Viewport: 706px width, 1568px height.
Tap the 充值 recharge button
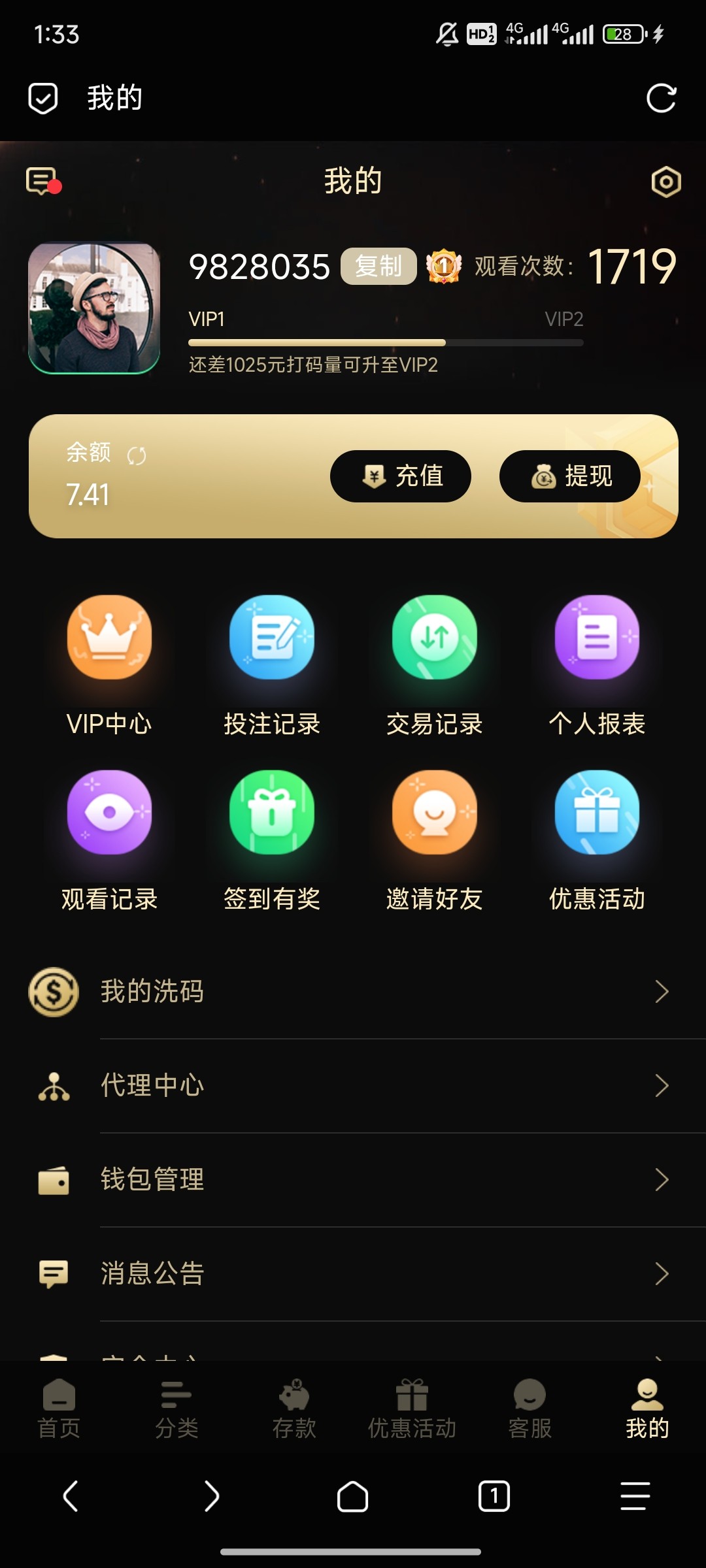[400, 476]
